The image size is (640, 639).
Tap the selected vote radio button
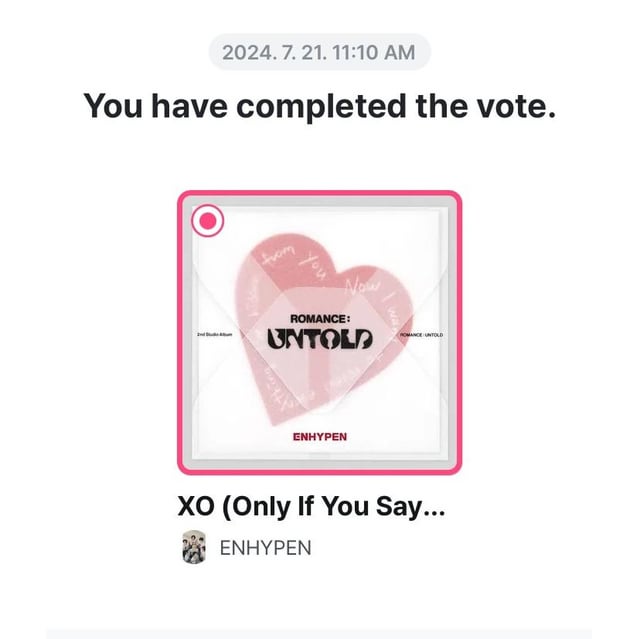pos(208,221)
